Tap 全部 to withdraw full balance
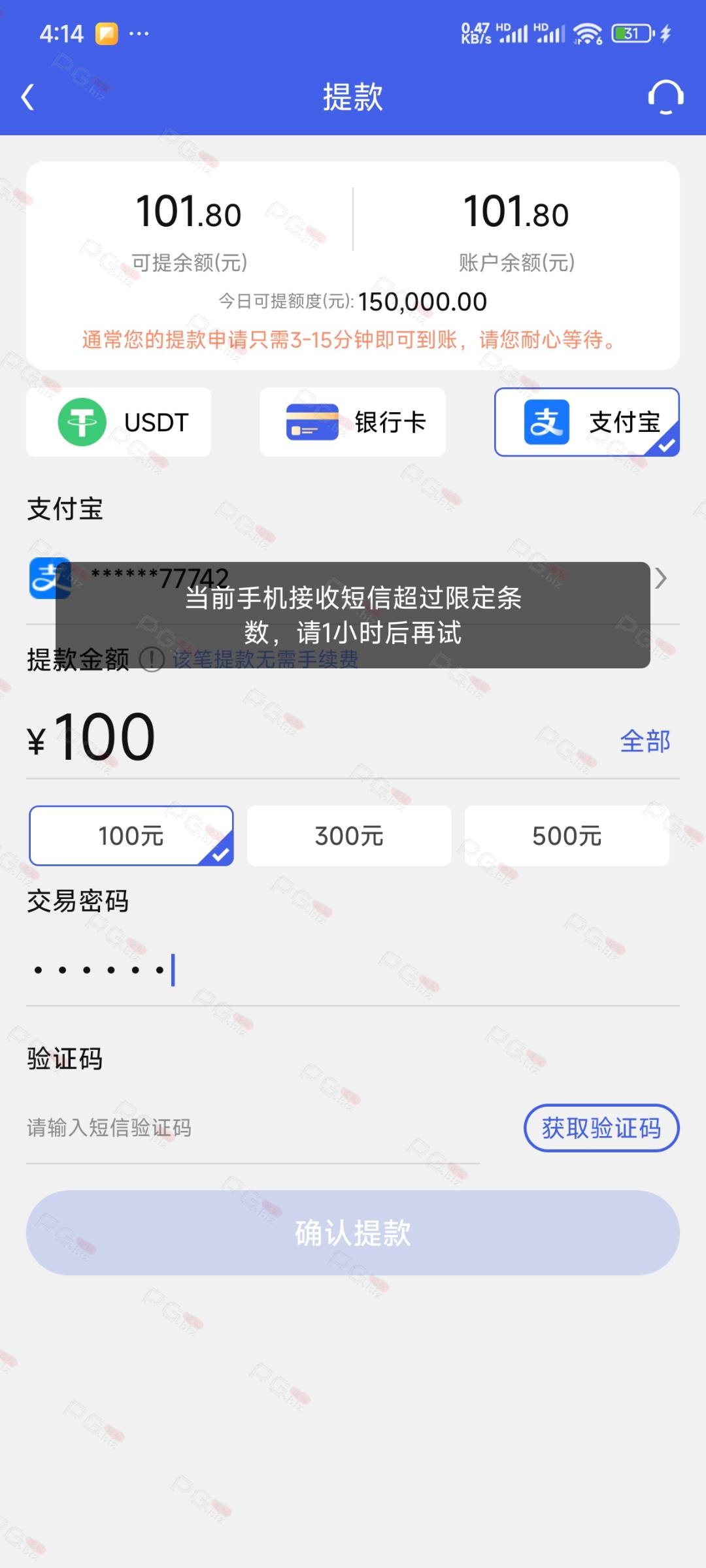The width and height of the screenshot is (706, 1568). coord(645,741)
